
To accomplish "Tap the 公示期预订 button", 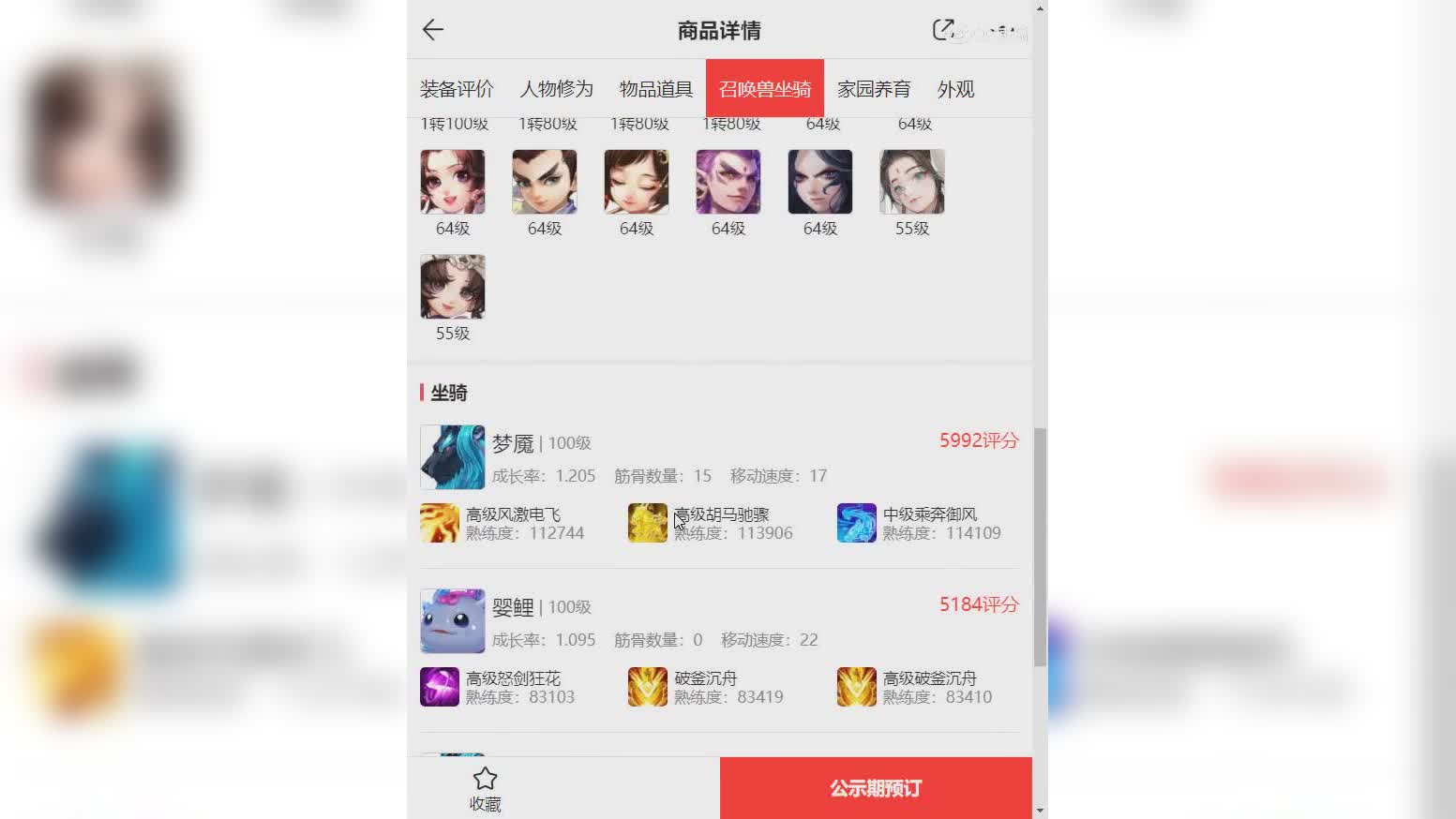I will pyautogui.click(x=876, y=788).
